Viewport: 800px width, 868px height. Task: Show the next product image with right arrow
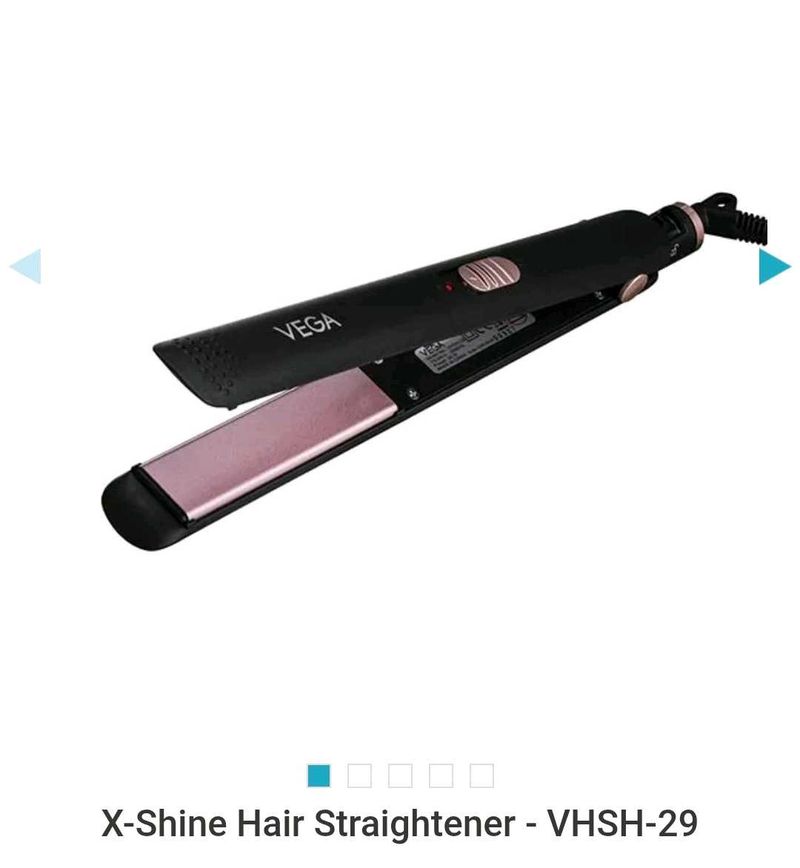(x=773, y=267)
